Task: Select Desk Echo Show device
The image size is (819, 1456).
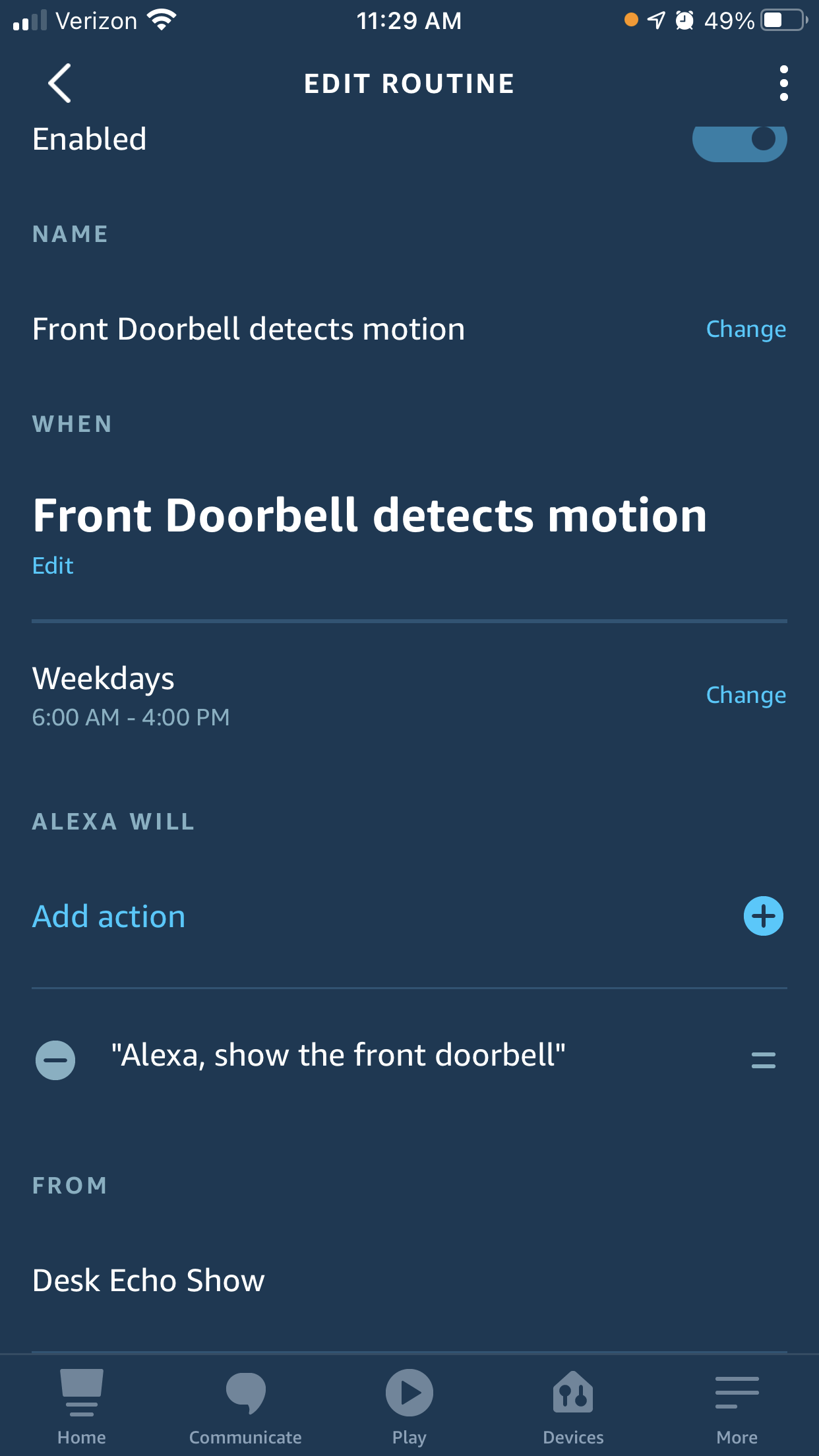Action: point(148,1281)
